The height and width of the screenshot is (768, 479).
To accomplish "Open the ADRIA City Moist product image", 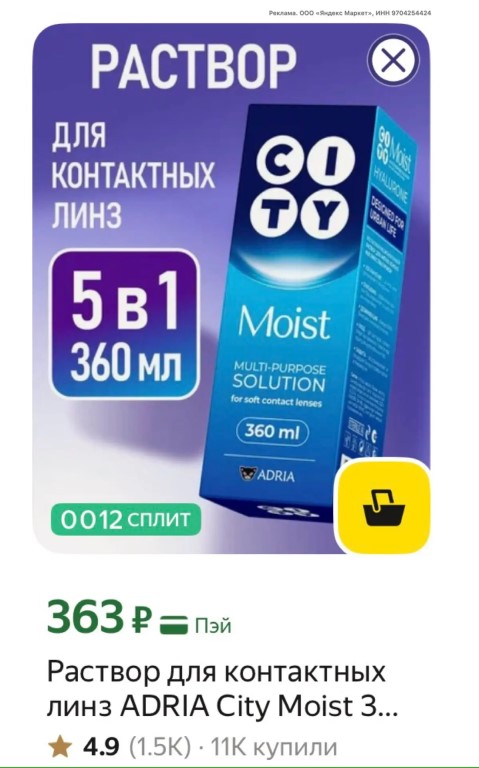I will click(x=231, y=289).
